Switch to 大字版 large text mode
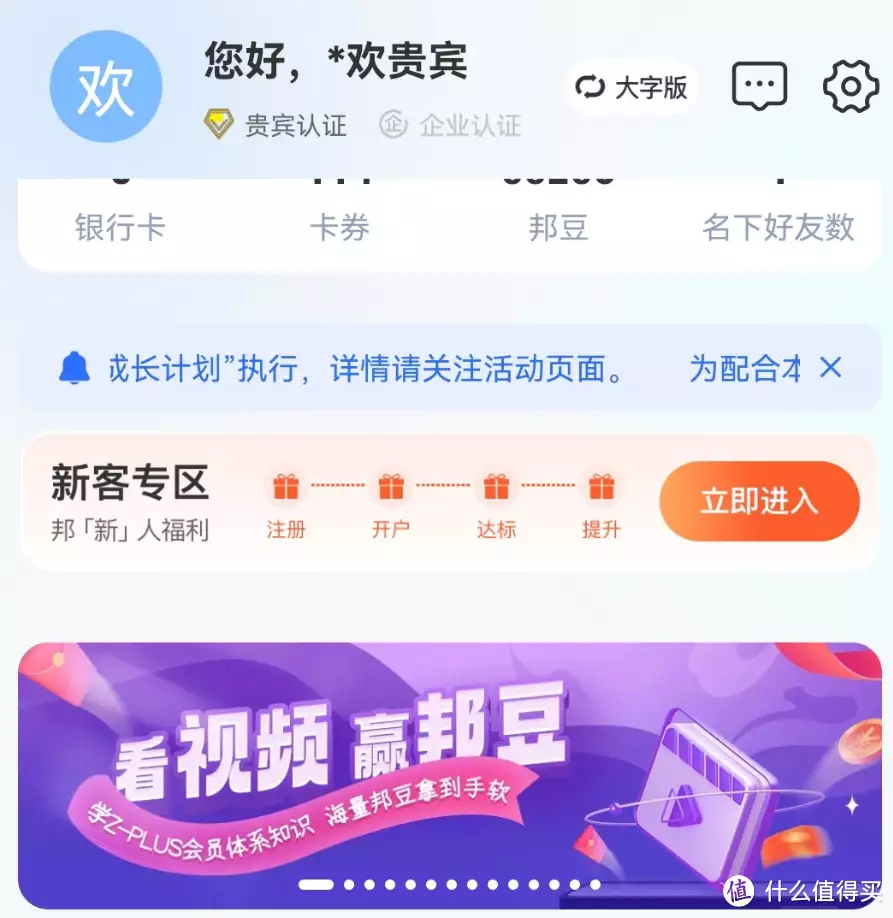This screenshot has height=918, width=893. click(633, 87)
